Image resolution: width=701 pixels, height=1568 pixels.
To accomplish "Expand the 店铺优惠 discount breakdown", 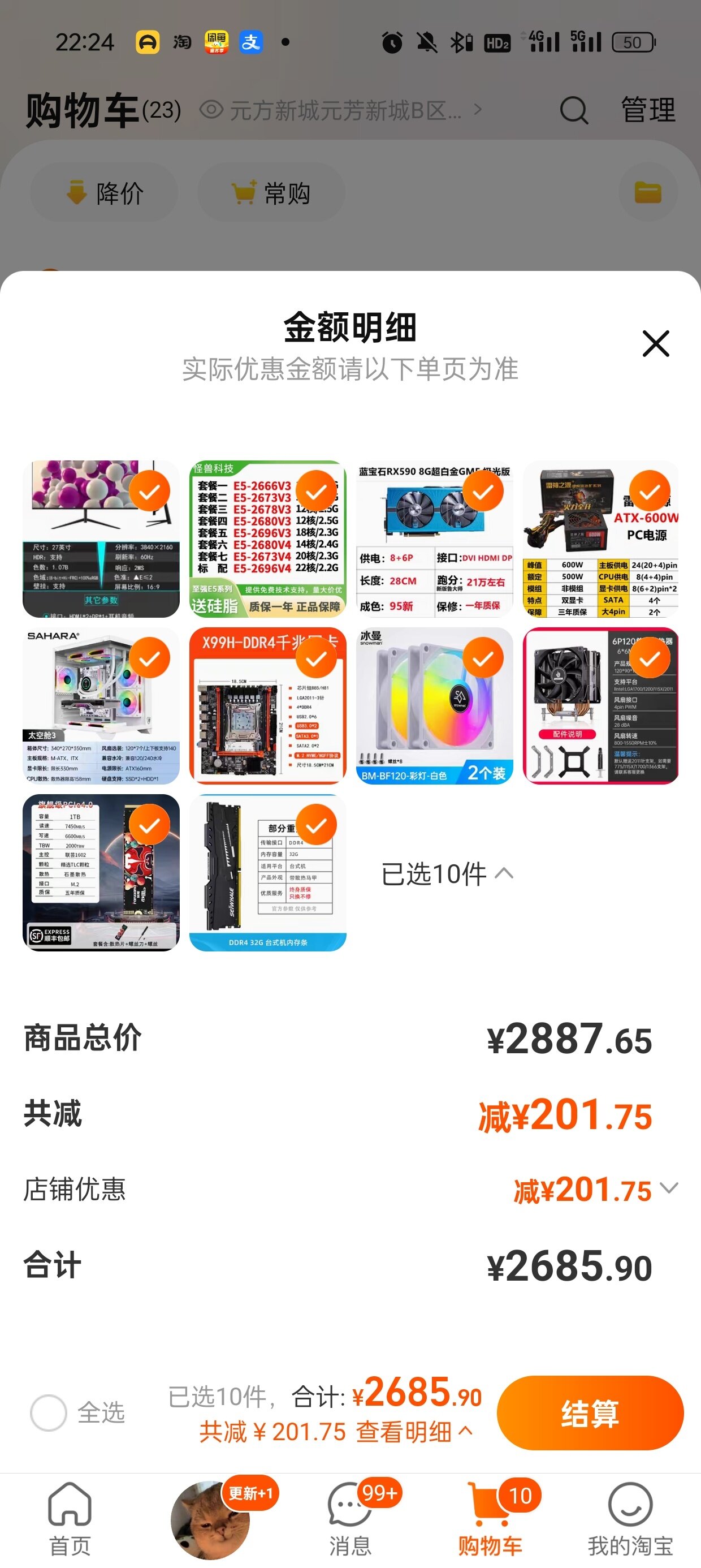I will tap(668, 1188).
